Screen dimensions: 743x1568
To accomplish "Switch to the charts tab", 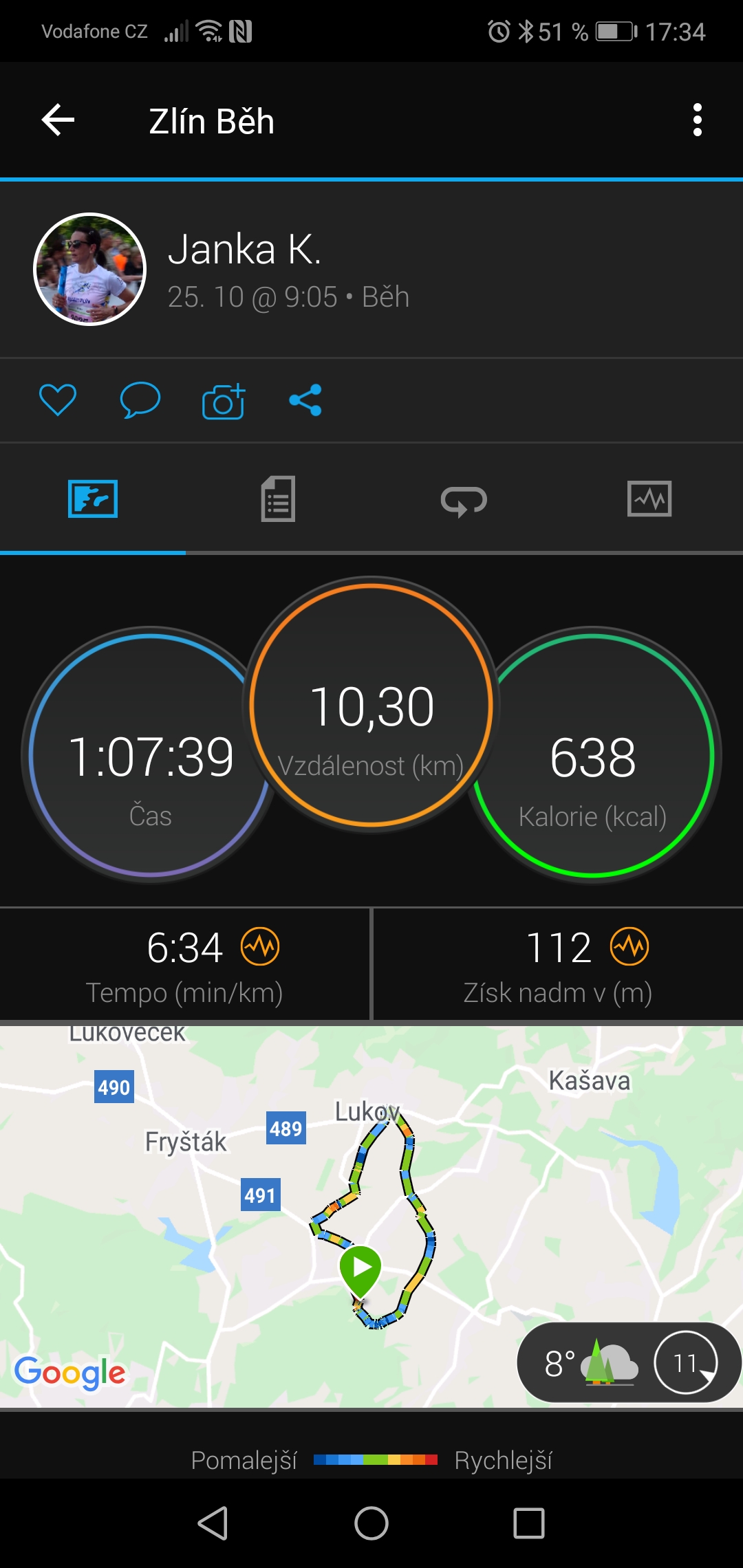I will click(649, 499).
